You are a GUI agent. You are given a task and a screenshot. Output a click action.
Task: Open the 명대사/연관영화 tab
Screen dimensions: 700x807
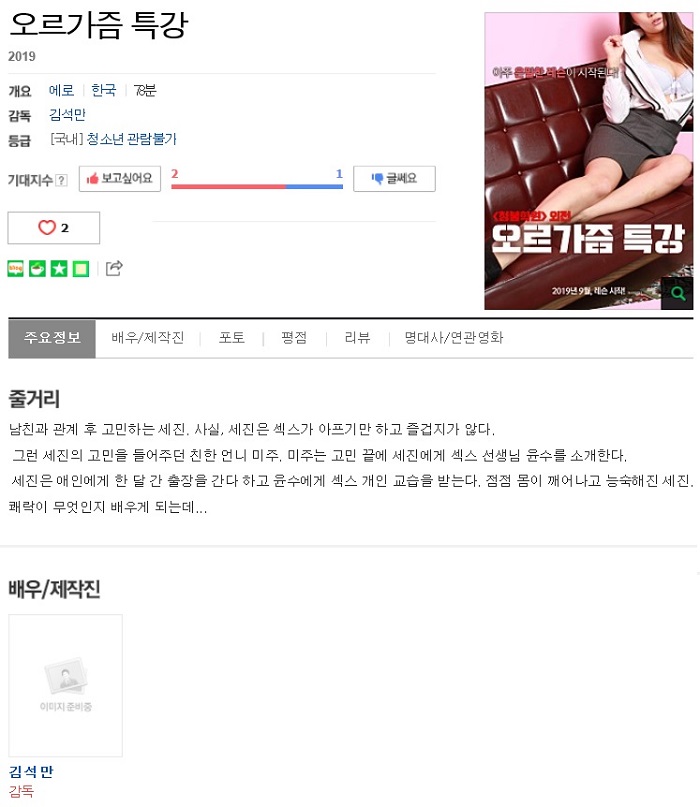pos(453,338)
